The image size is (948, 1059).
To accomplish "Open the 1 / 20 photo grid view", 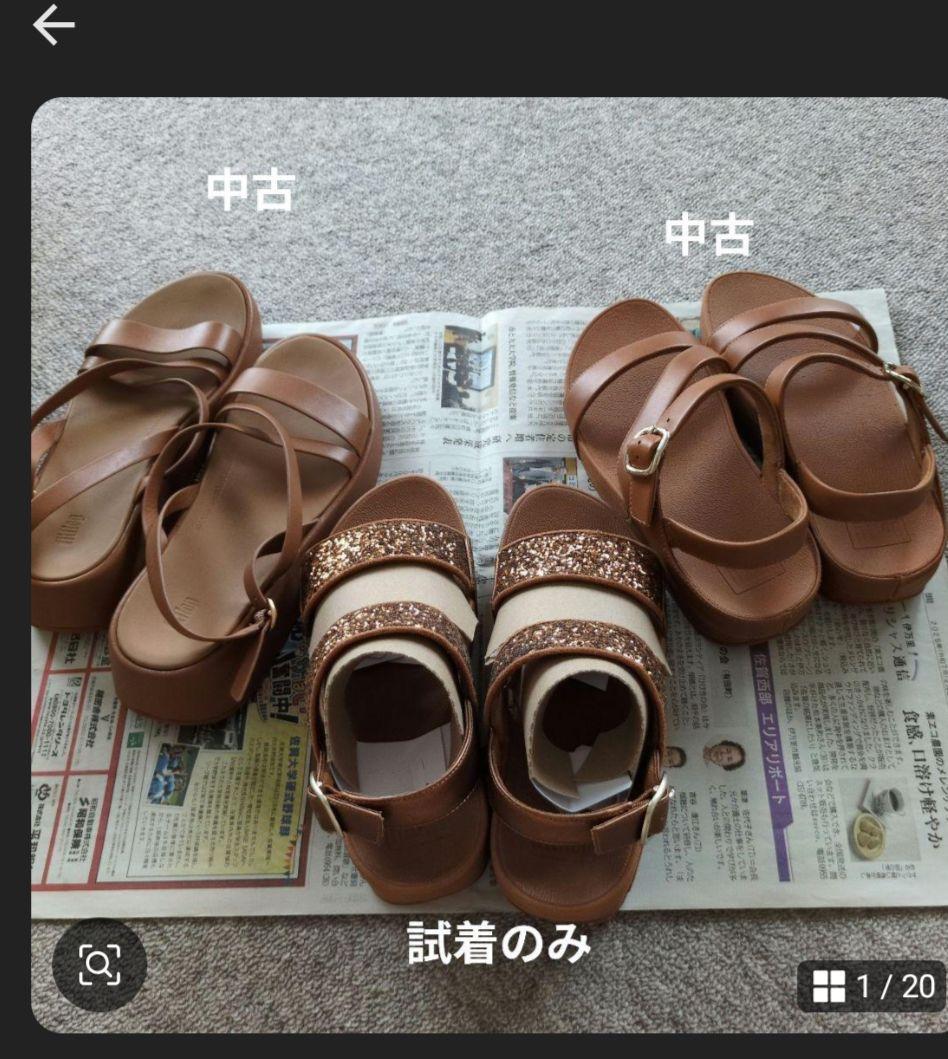I will 871,986.
